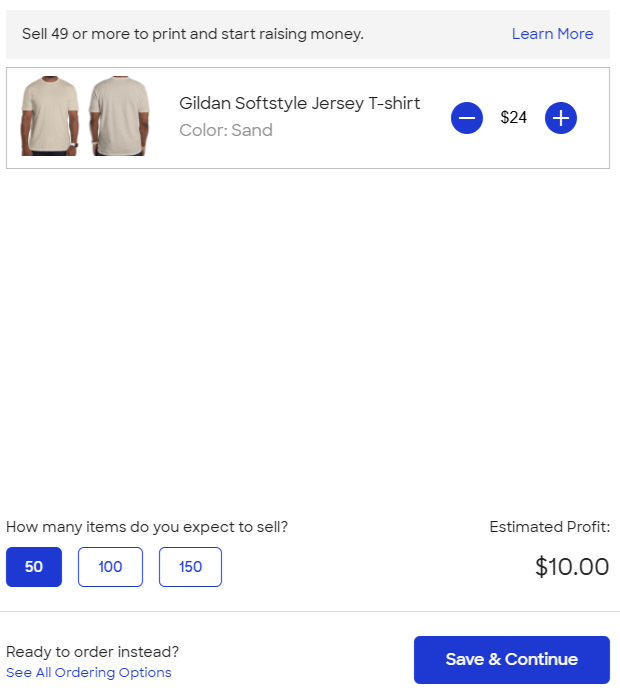Increase the T-shirt price with plus
The width and height of the screenshot is (620, 693).
561,118
